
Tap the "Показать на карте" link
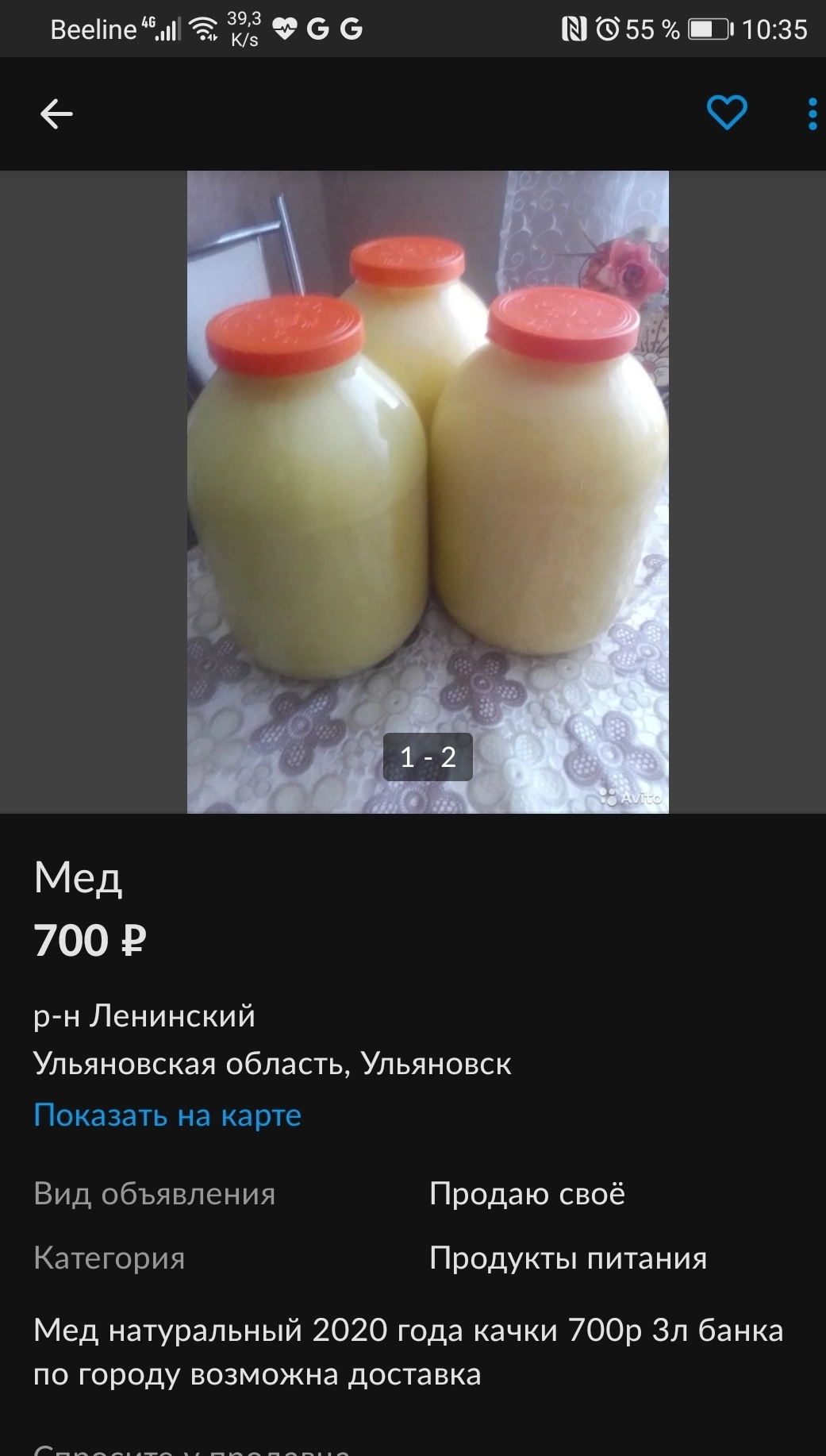coord(167,1115)
